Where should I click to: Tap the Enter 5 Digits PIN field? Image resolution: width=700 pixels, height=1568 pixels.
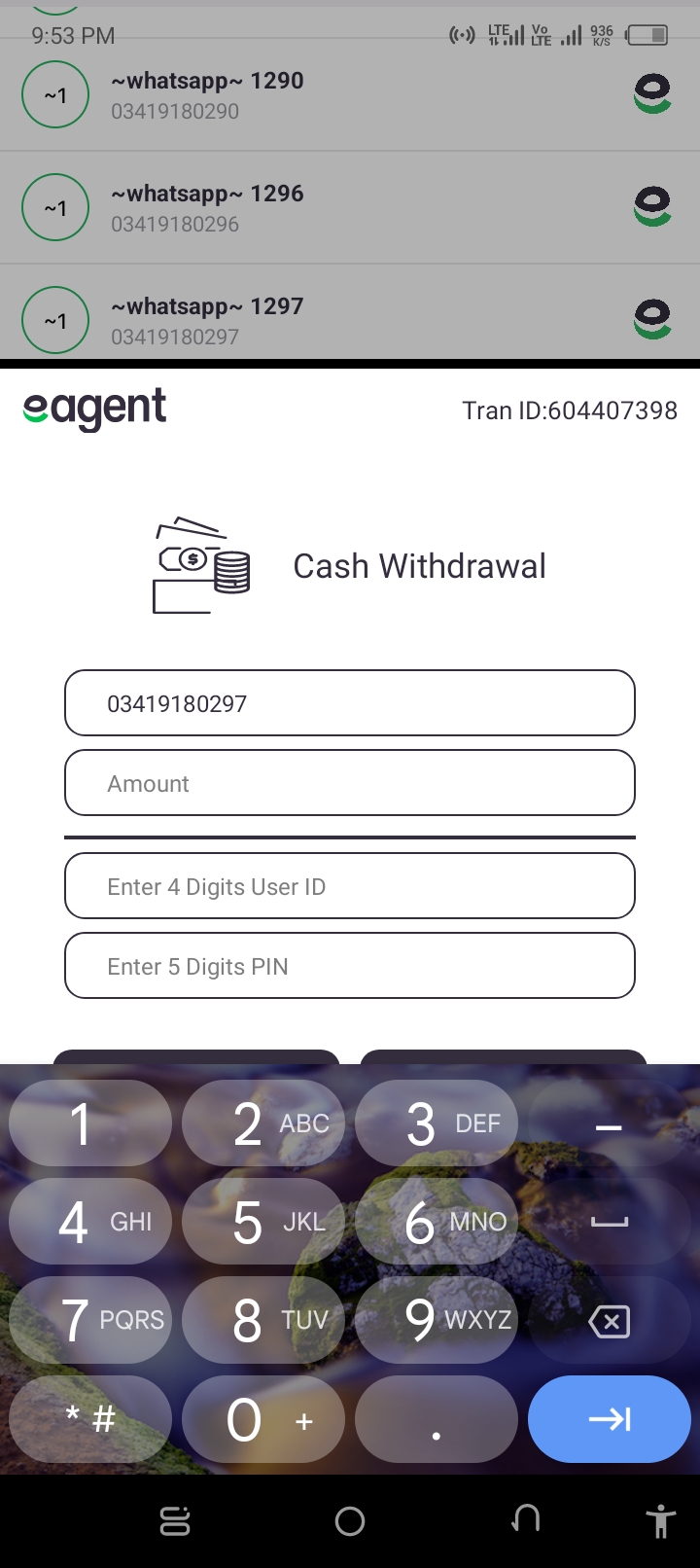(350, 966)
